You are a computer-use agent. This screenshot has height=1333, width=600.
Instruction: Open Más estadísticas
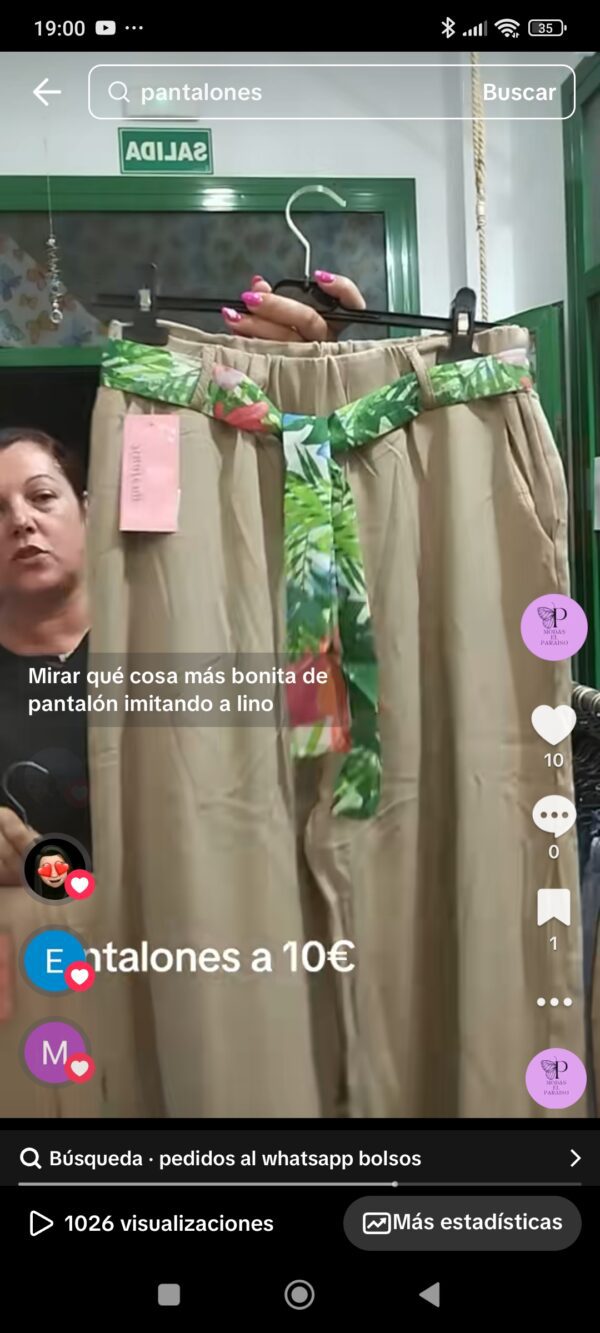[462, 1222]
